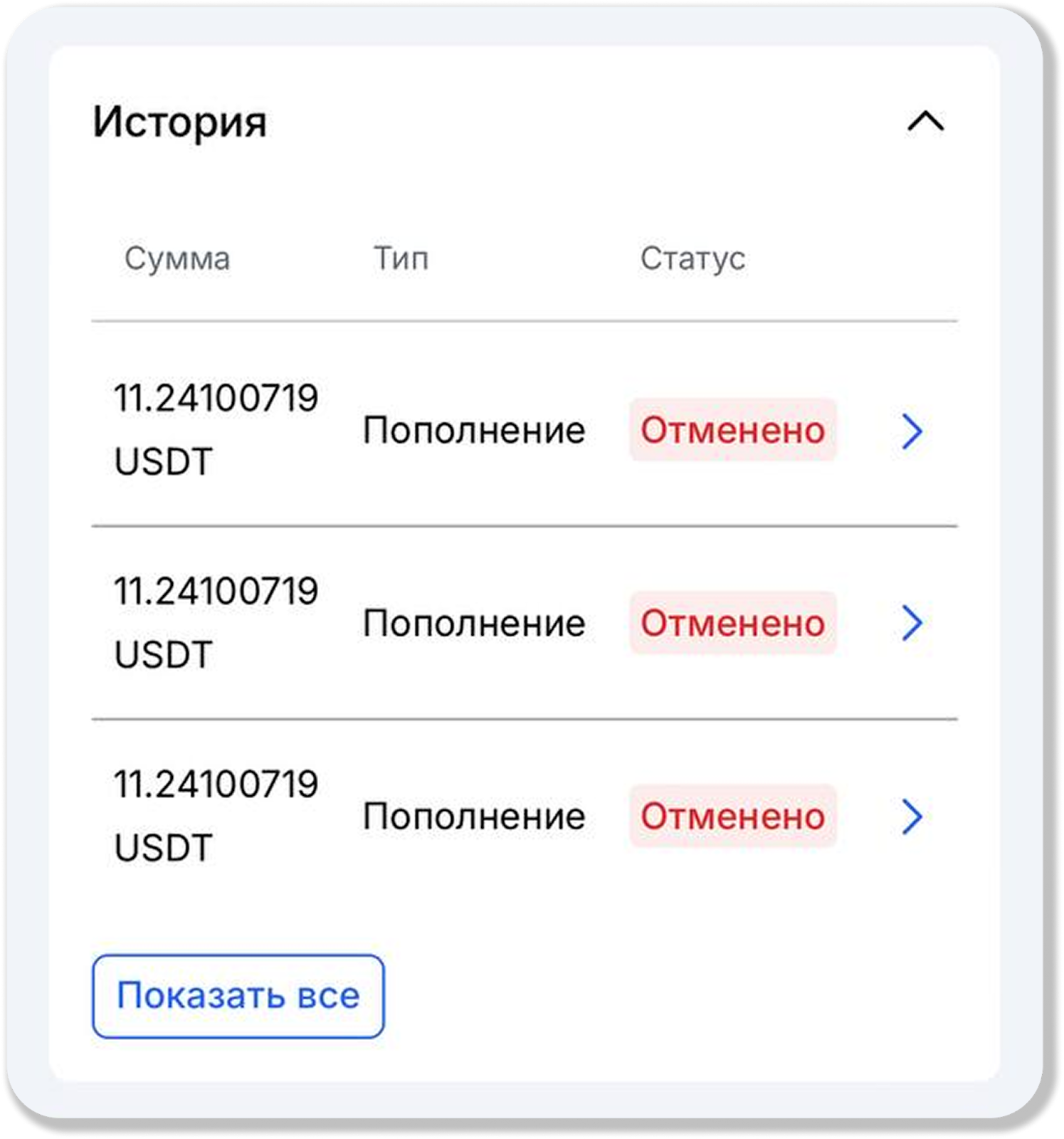Open the last cancelled Пополнение transaction
Screen dimensions: 1064x1139
point(912,817)
